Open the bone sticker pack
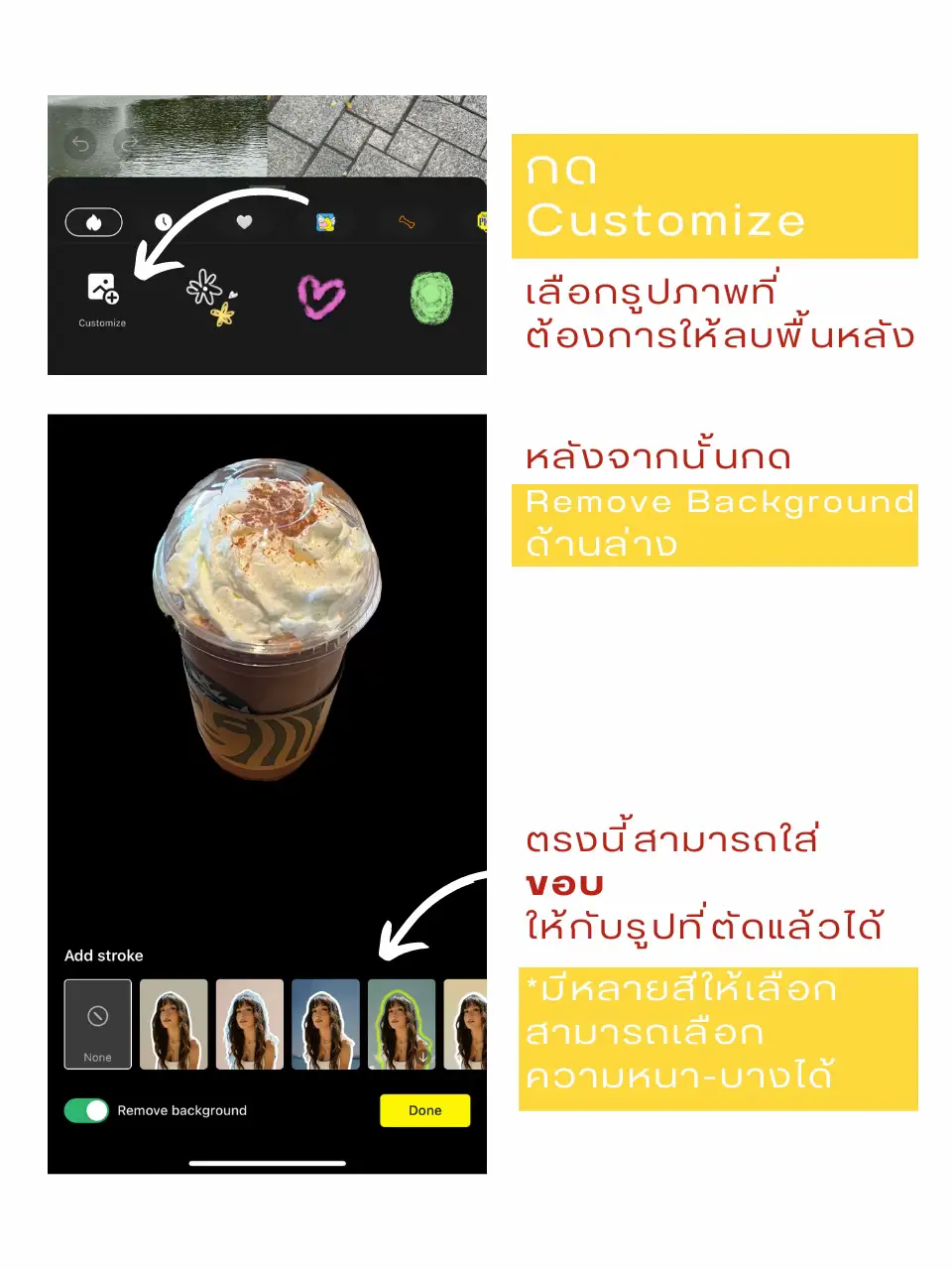The image size is (952, 1270). pyautogui.click(x=406, y=221)
